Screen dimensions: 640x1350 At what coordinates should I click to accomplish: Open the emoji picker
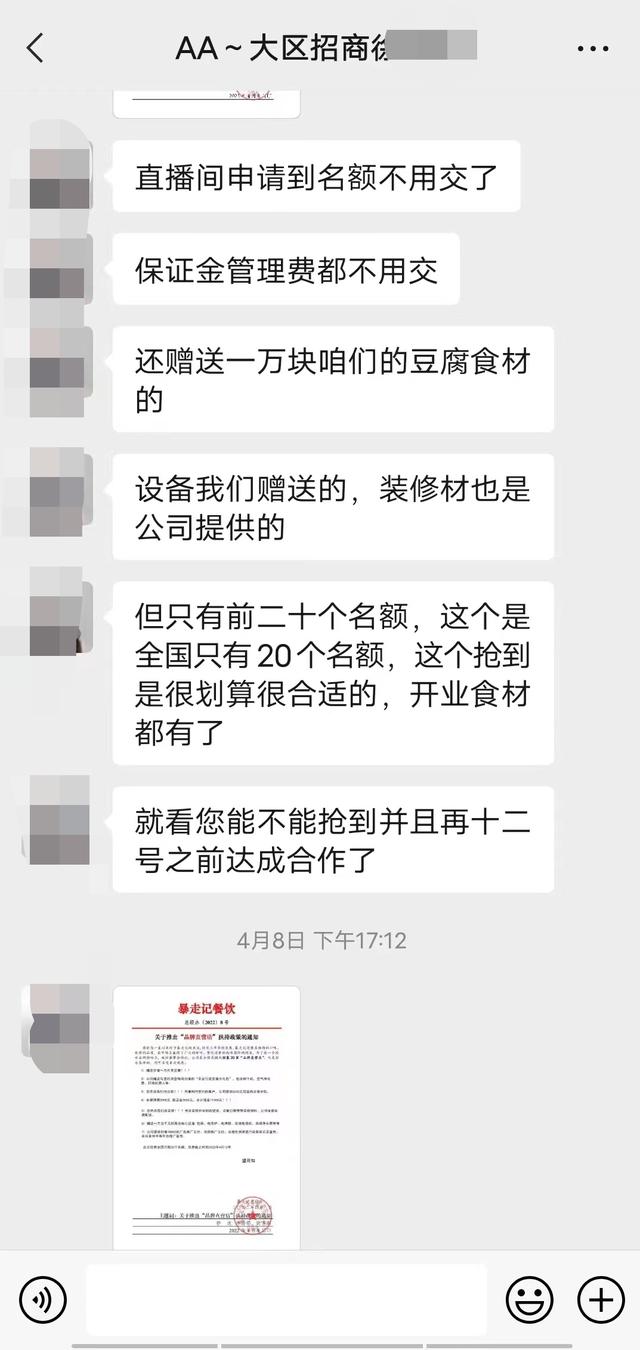click(x=530, y=1299)
